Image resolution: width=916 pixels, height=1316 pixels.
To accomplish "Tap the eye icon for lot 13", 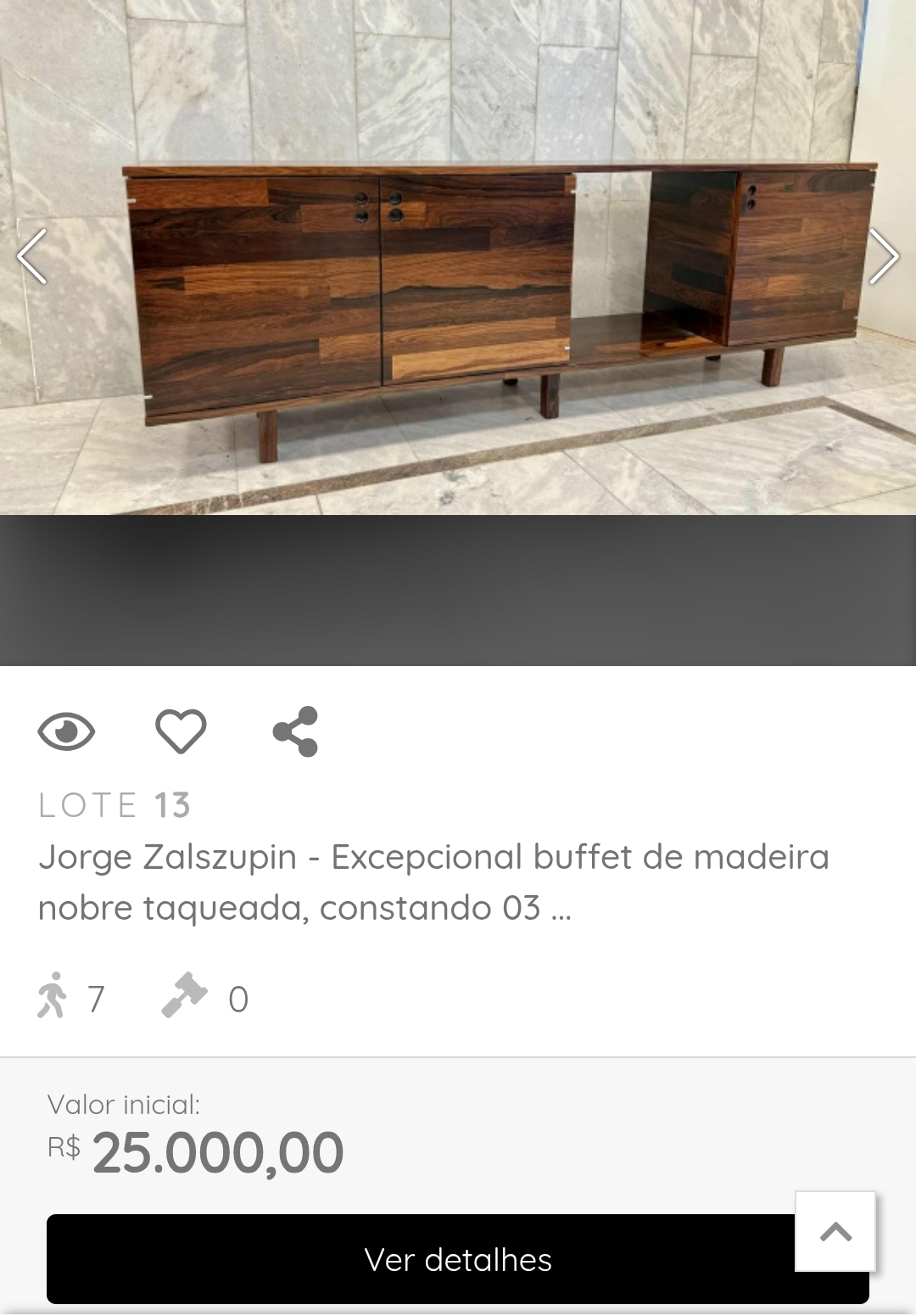I will point(66,731).
